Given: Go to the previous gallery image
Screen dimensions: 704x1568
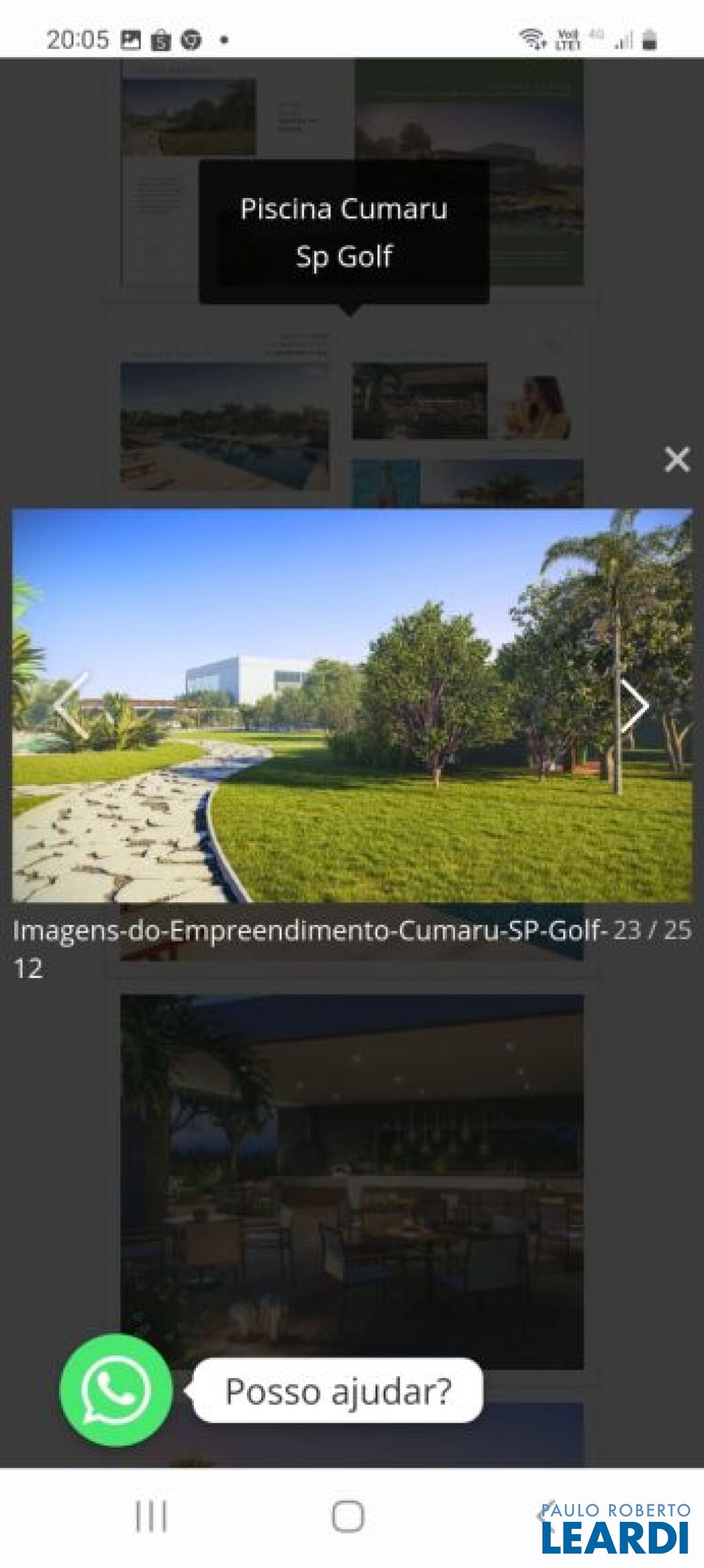Looking at the screenshot, I should [71, 706].
